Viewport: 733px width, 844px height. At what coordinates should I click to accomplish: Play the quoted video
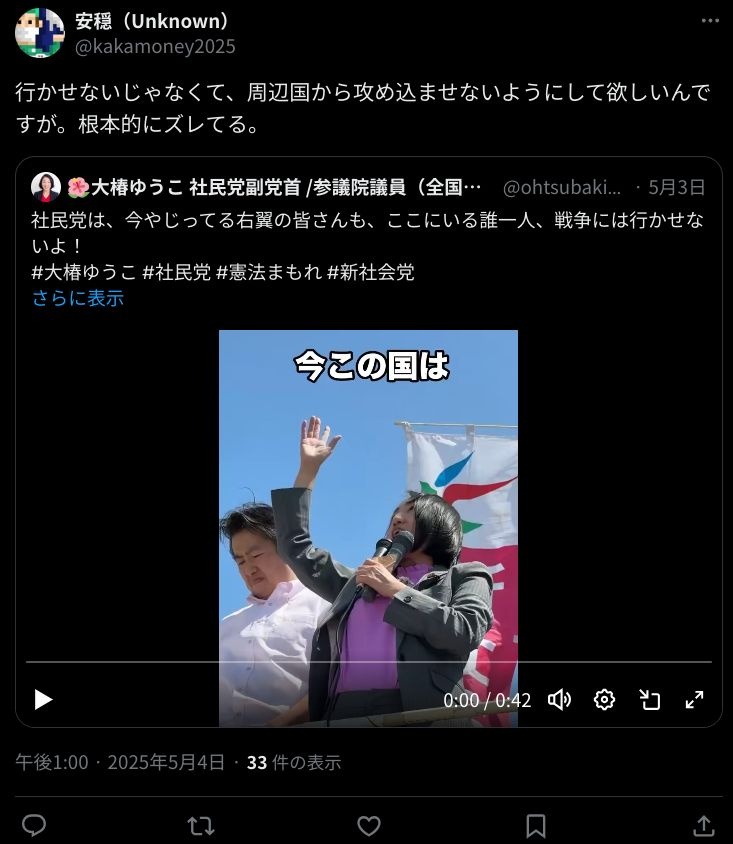[x=43, y=699]
